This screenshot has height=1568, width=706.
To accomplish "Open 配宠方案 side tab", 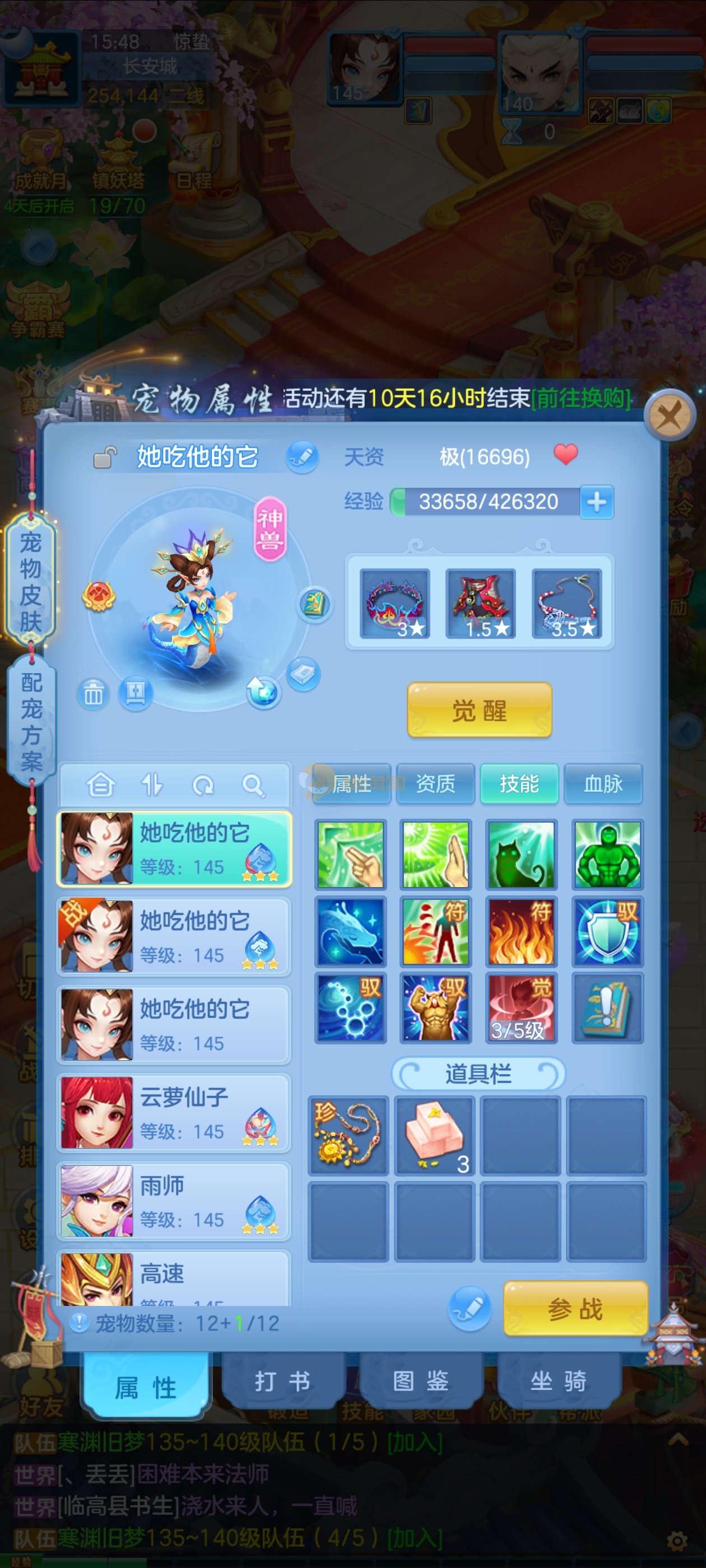I will click(31, 721).
